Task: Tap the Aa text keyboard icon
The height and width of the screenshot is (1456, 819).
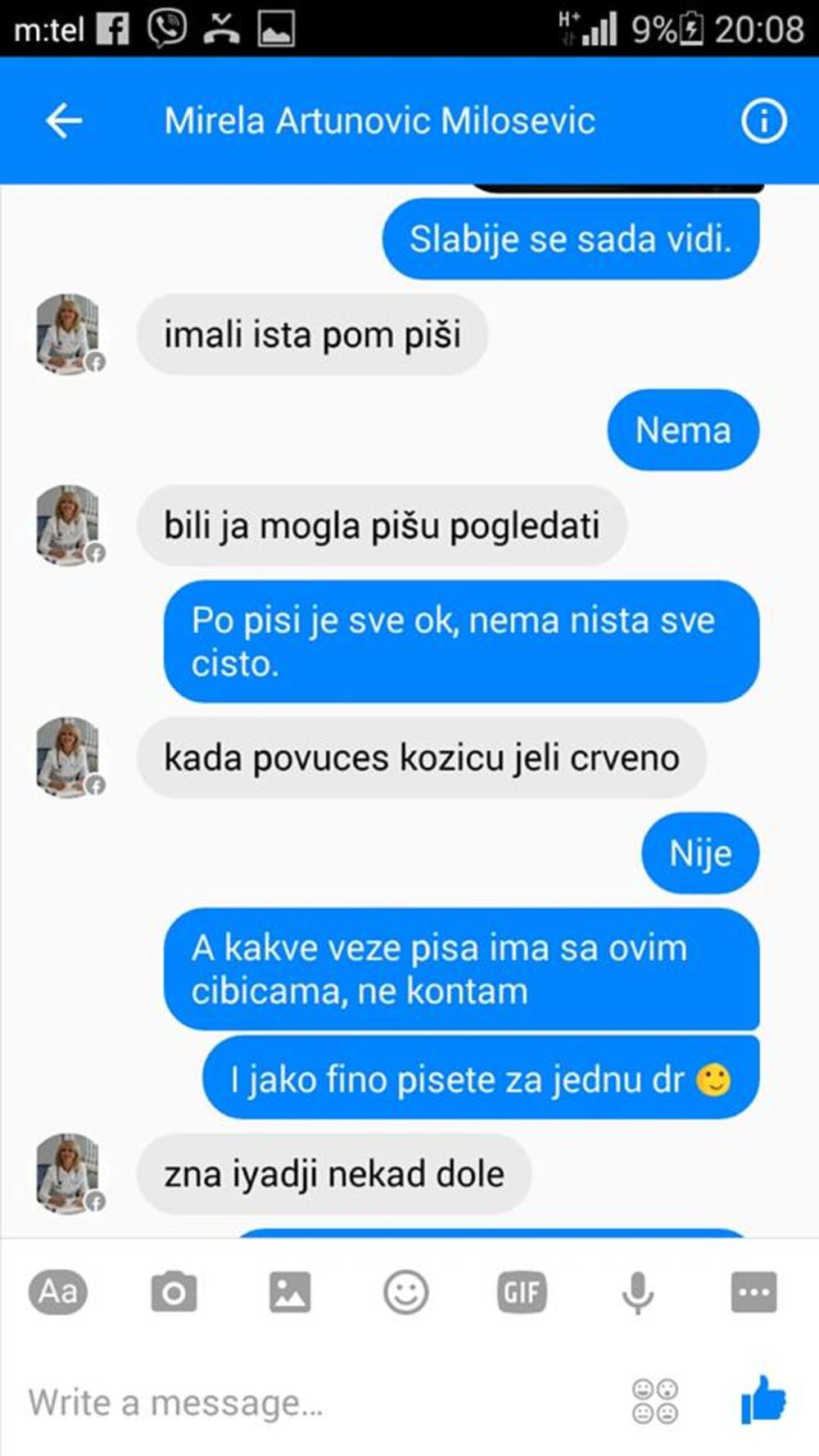Action: [58, 1292]
